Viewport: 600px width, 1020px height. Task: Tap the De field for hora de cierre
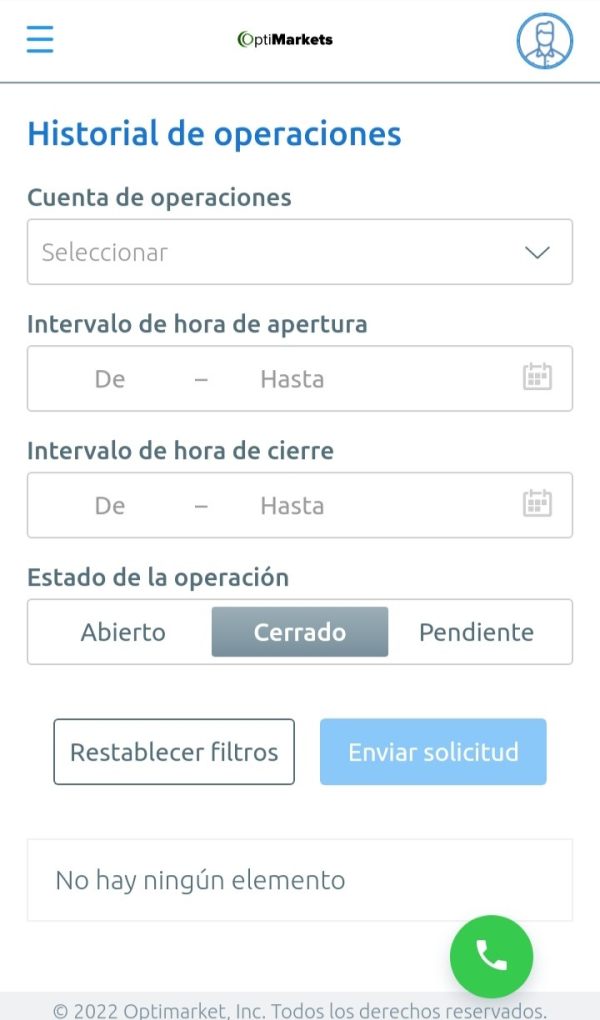click(x=110, y=505)
